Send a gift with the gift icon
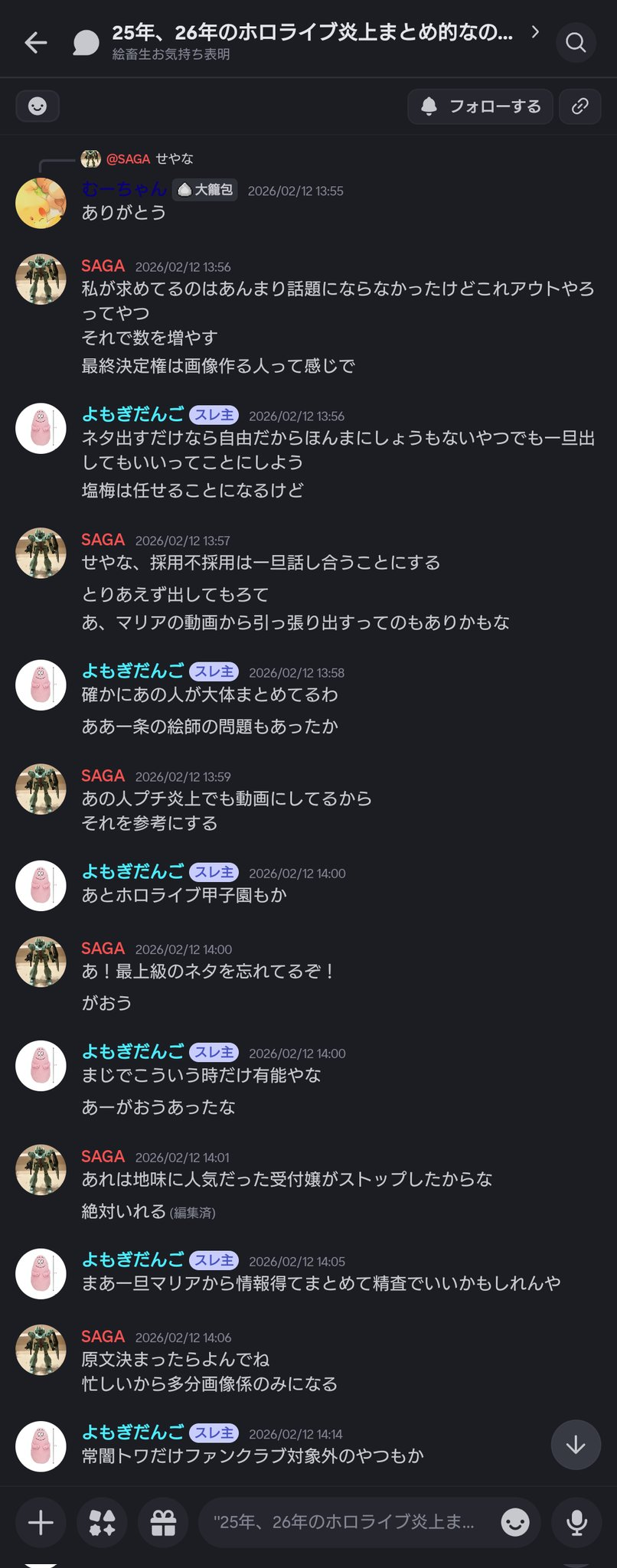617x1568 pixels. click(x=163, y=1523)
